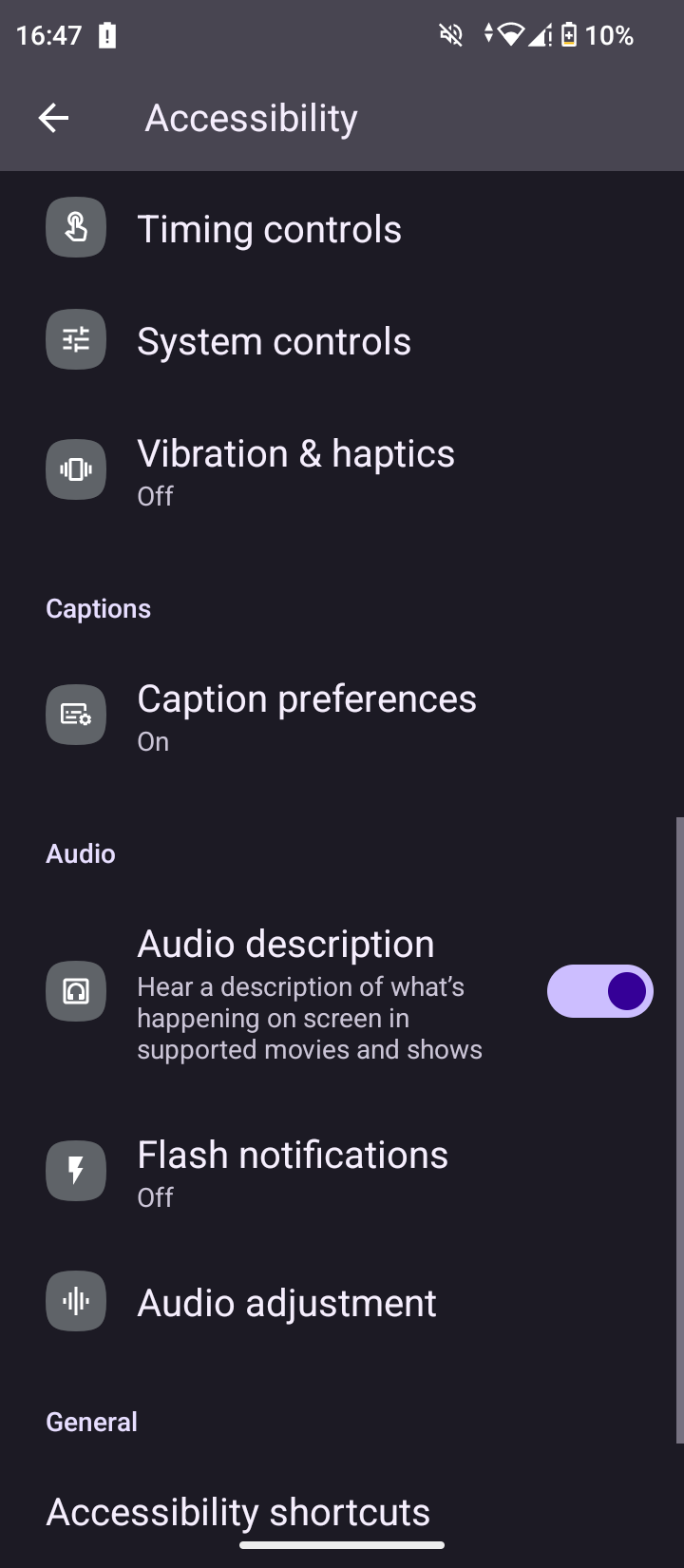Image resolution: width=684 pixels, height=1568 pixels.
Task: Open Caption preferences
Action: click(x=342, y=716)
